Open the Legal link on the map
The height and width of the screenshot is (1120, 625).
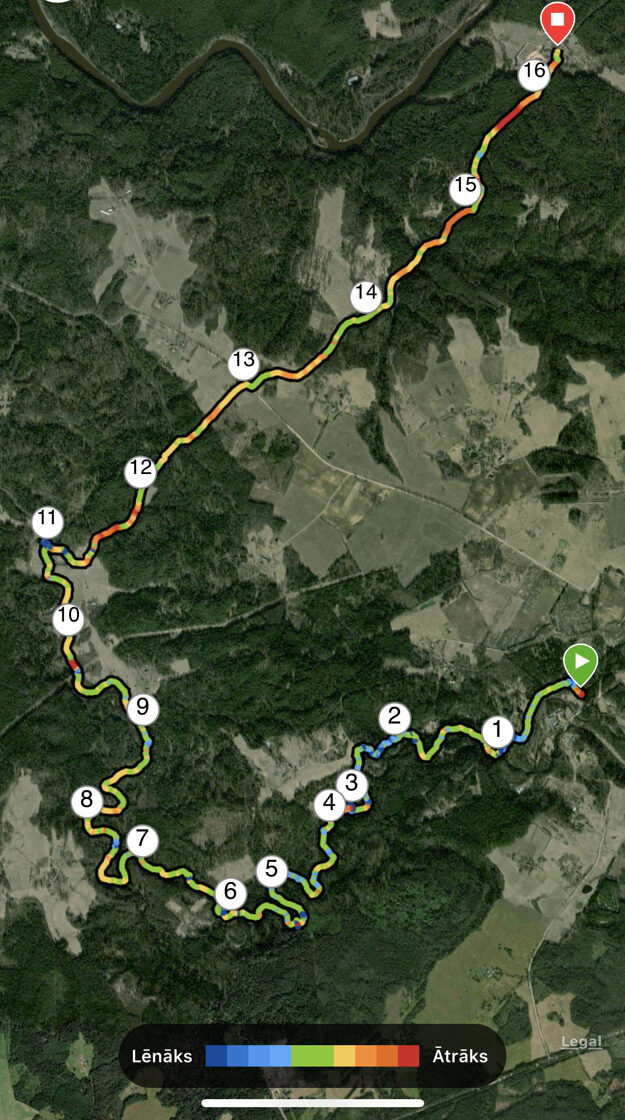[x=581, y=1041]
